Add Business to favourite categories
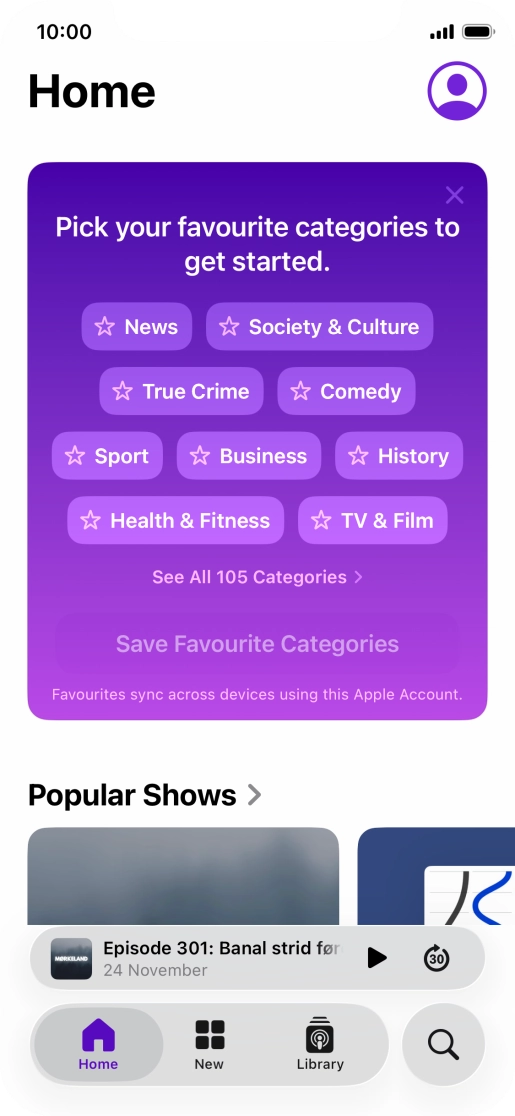Image resolution: width=515 pixels, height=1116 pixels. coord(249,456)
